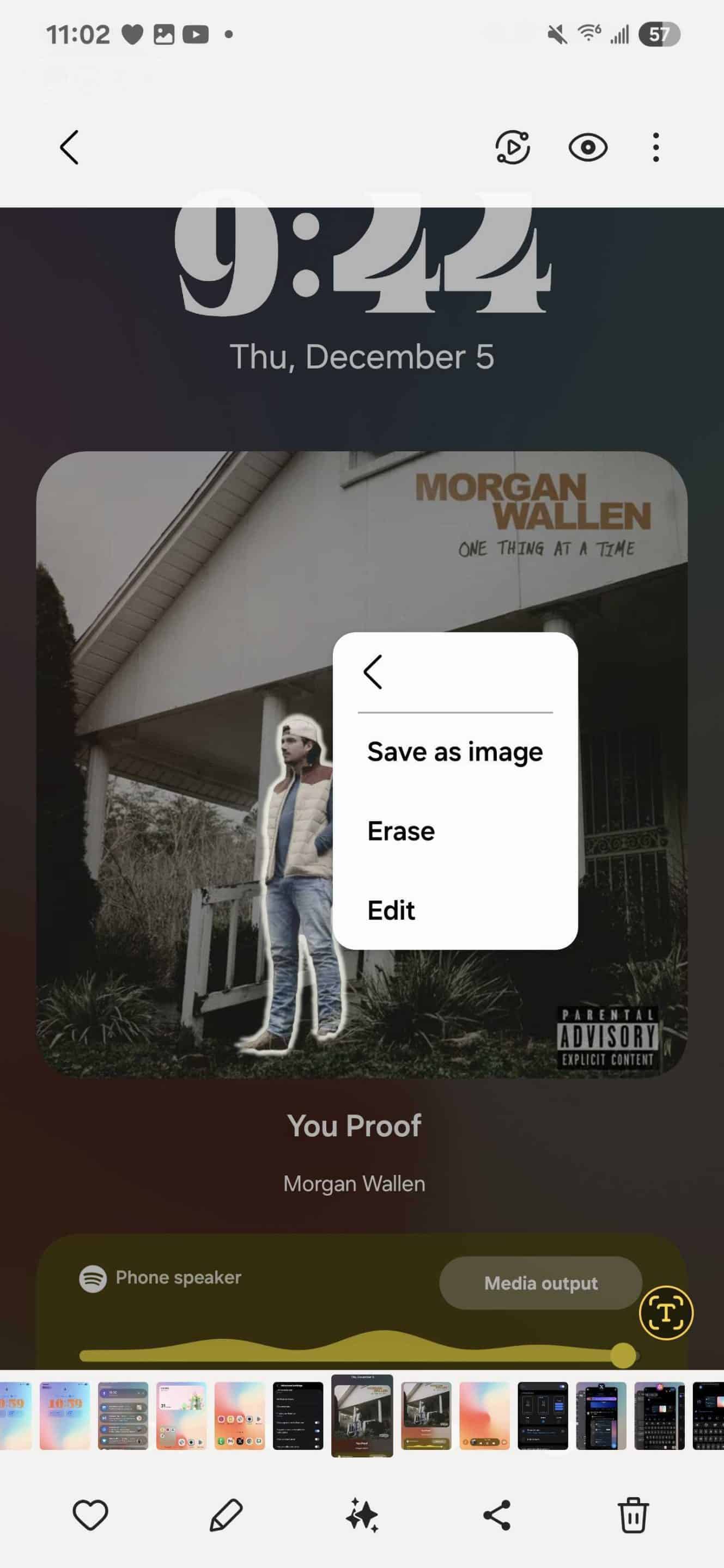
Task: Open the pencil edit tool
Action: [x=226, y=1515]
